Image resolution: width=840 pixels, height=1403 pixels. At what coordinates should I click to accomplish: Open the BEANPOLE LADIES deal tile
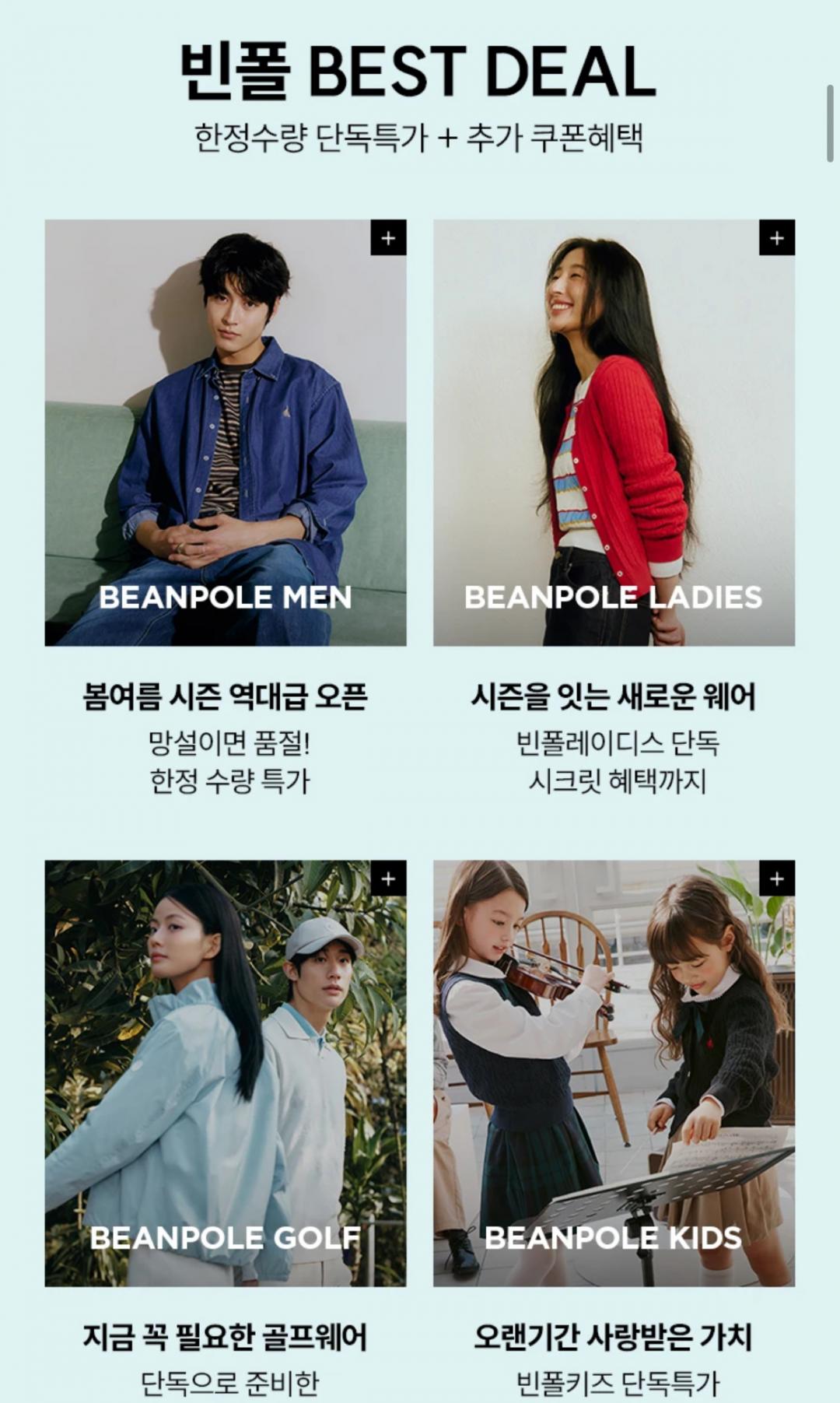coord(614,433)
